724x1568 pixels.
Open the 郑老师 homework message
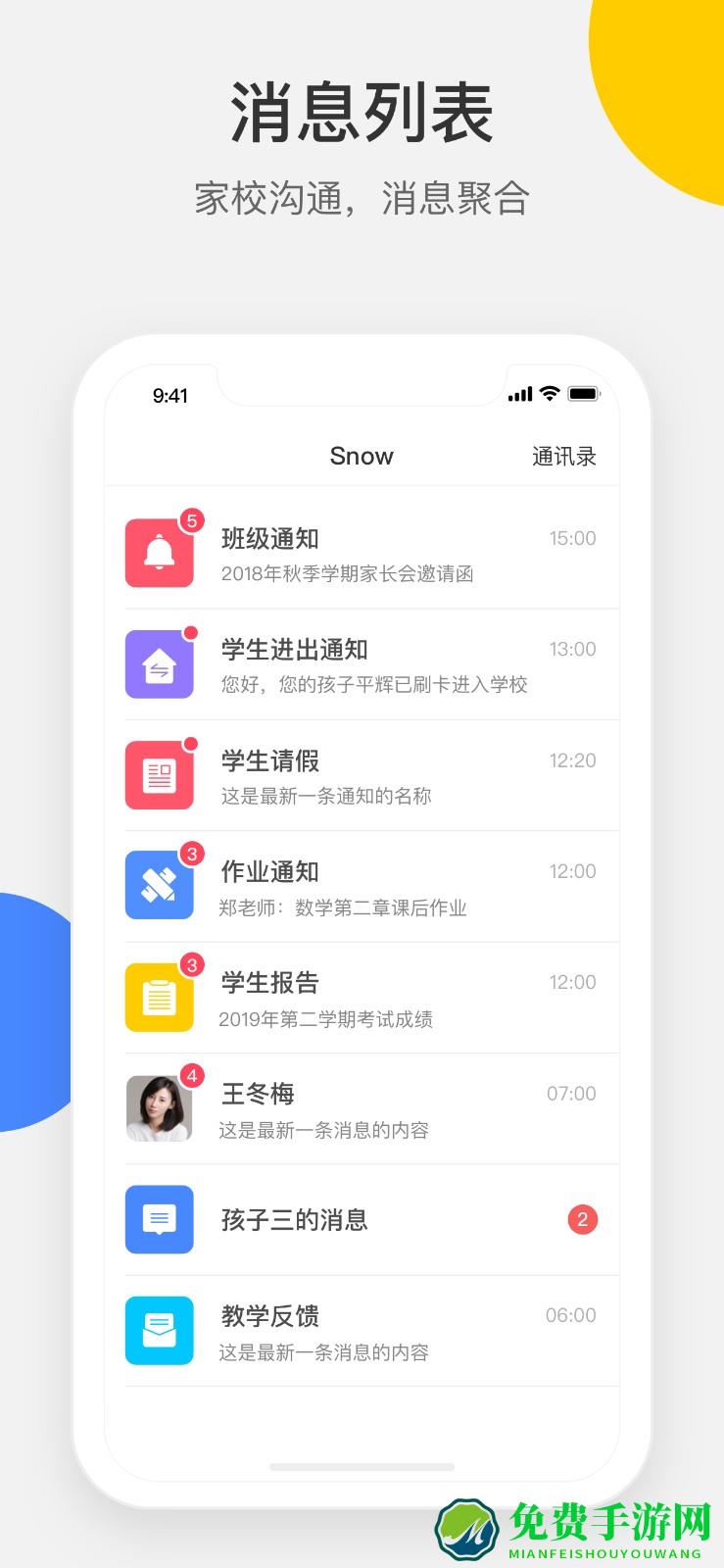pos(342,908)
